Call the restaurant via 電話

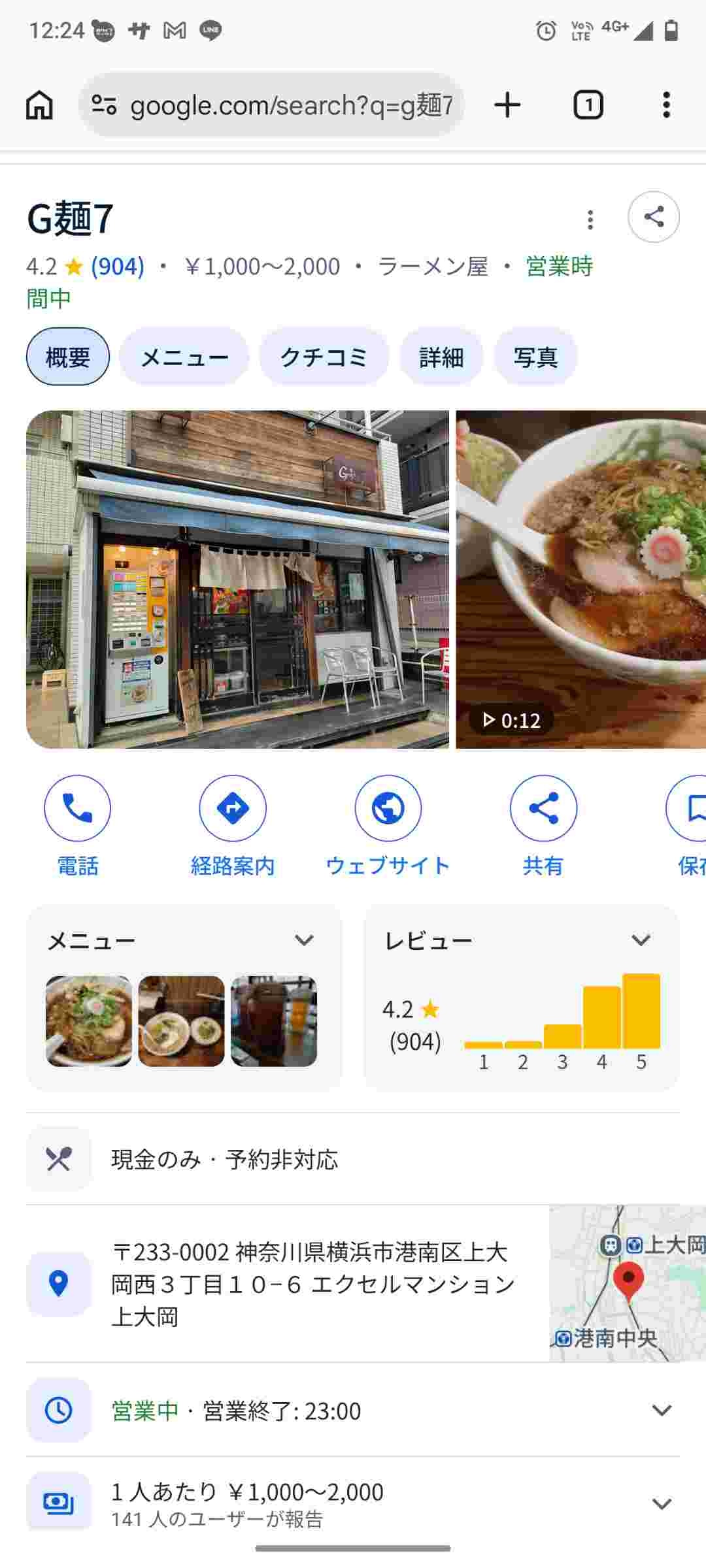click(x=77, y=809)
